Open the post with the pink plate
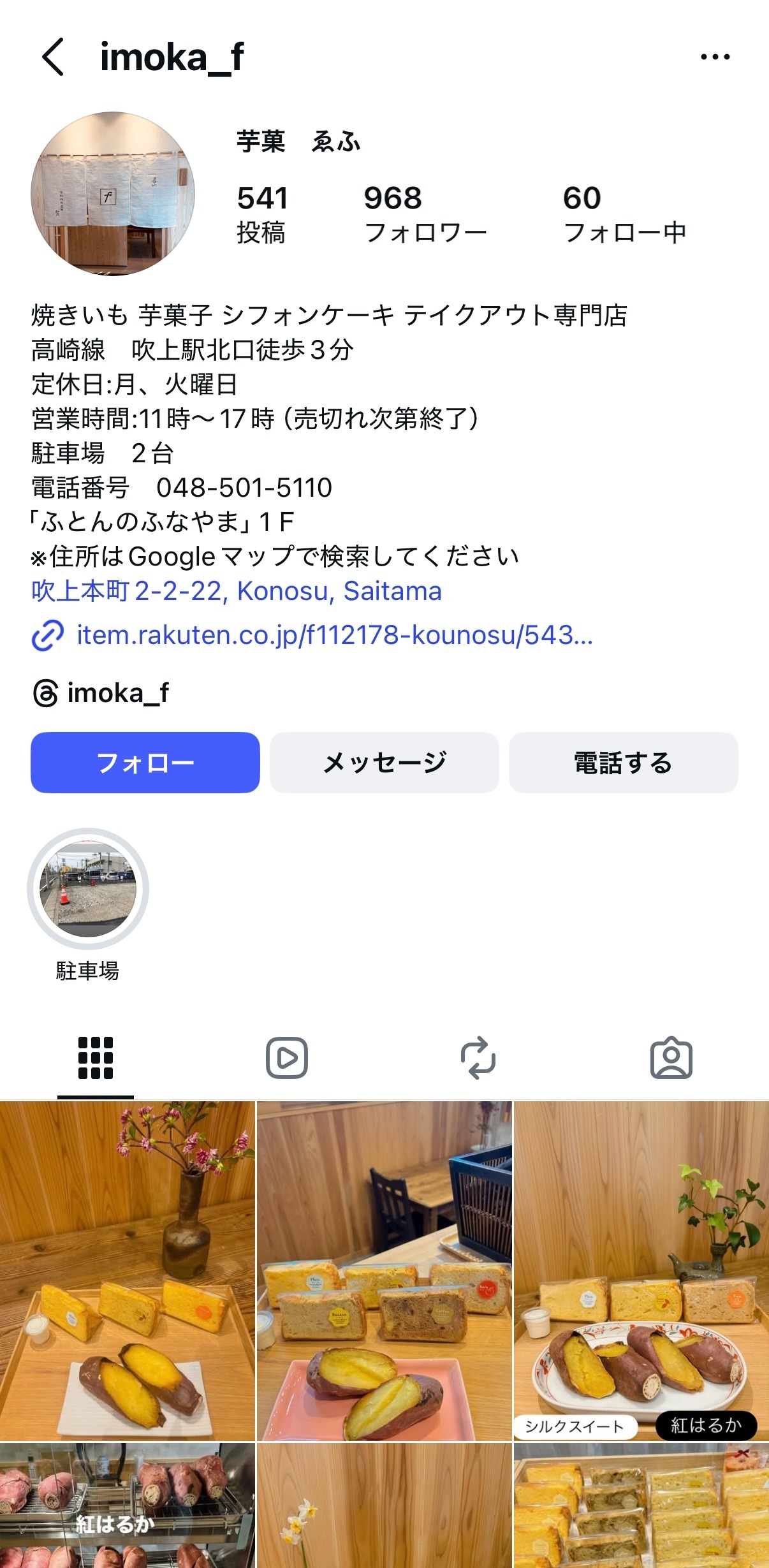769x1568 pixels. pos(384,1270)
